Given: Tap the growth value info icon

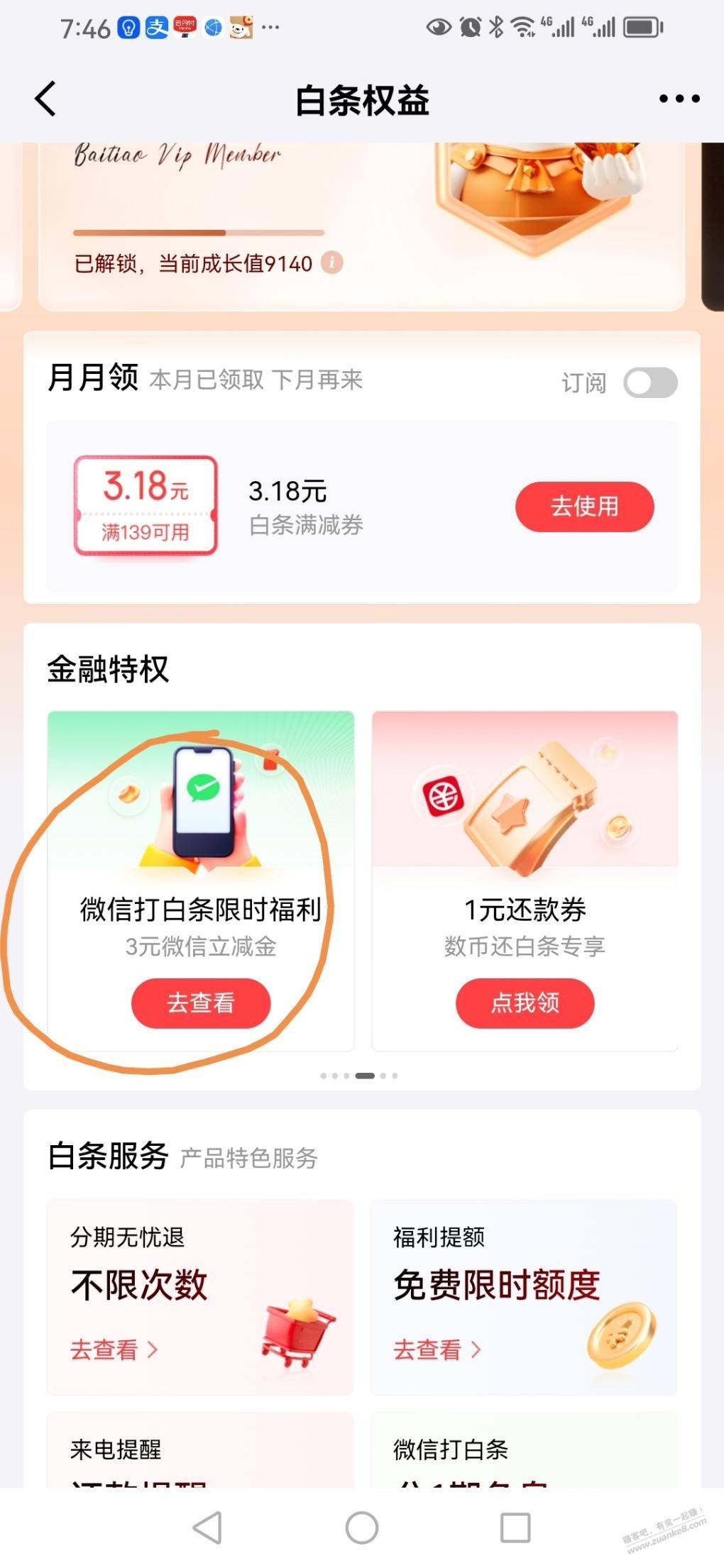Looking at the screenshot, I should 332,263.
